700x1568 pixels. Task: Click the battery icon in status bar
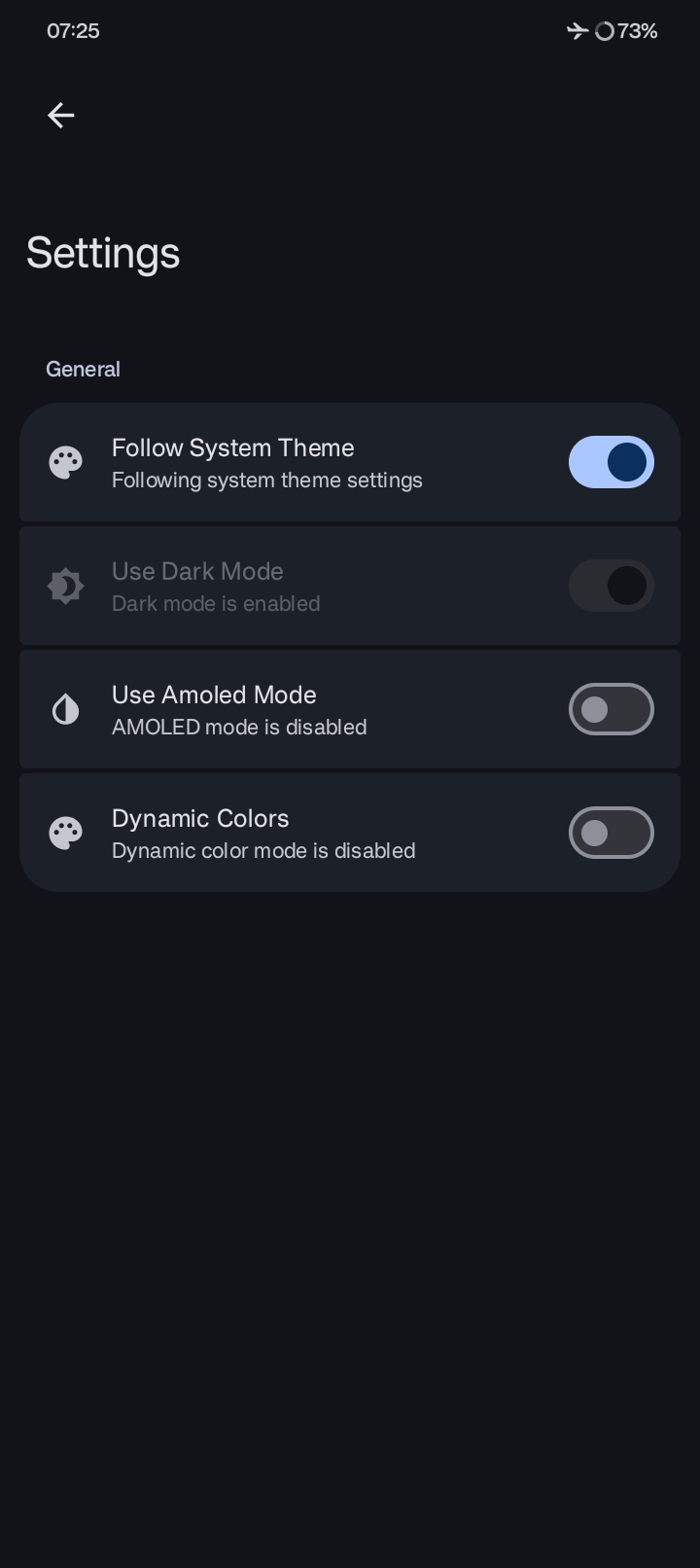pyautogui.click(x=604, y=30)
